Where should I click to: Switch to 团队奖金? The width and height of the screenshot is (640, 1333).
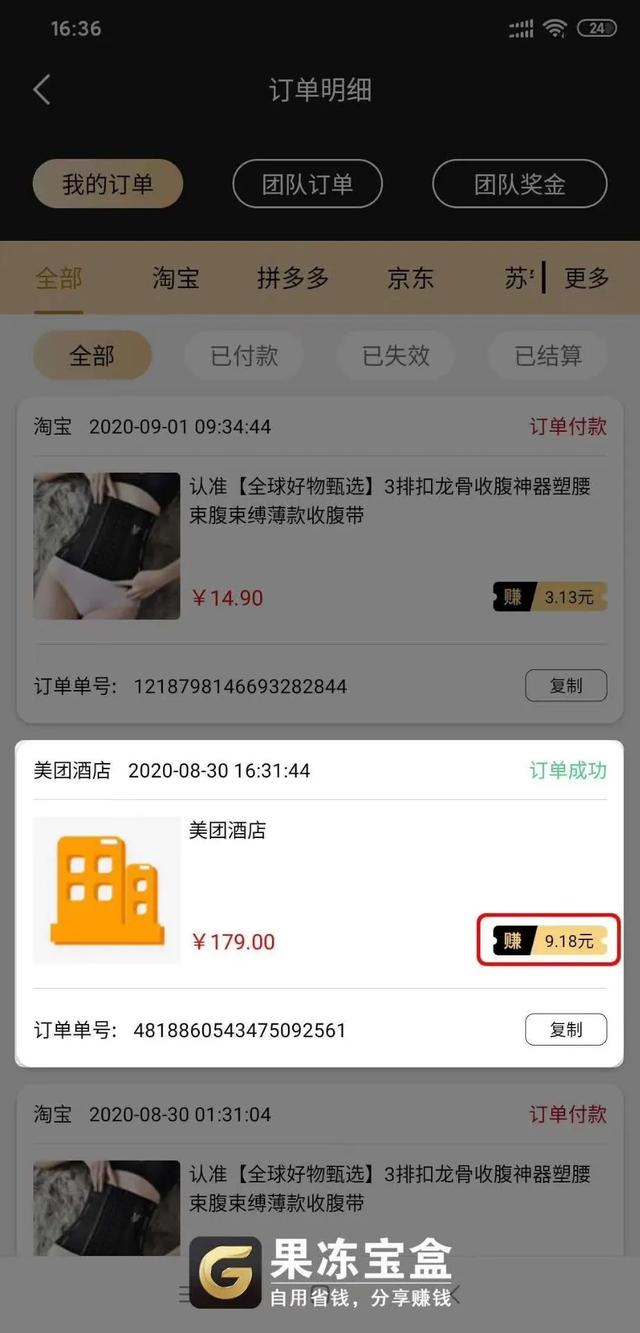[519, 184]
